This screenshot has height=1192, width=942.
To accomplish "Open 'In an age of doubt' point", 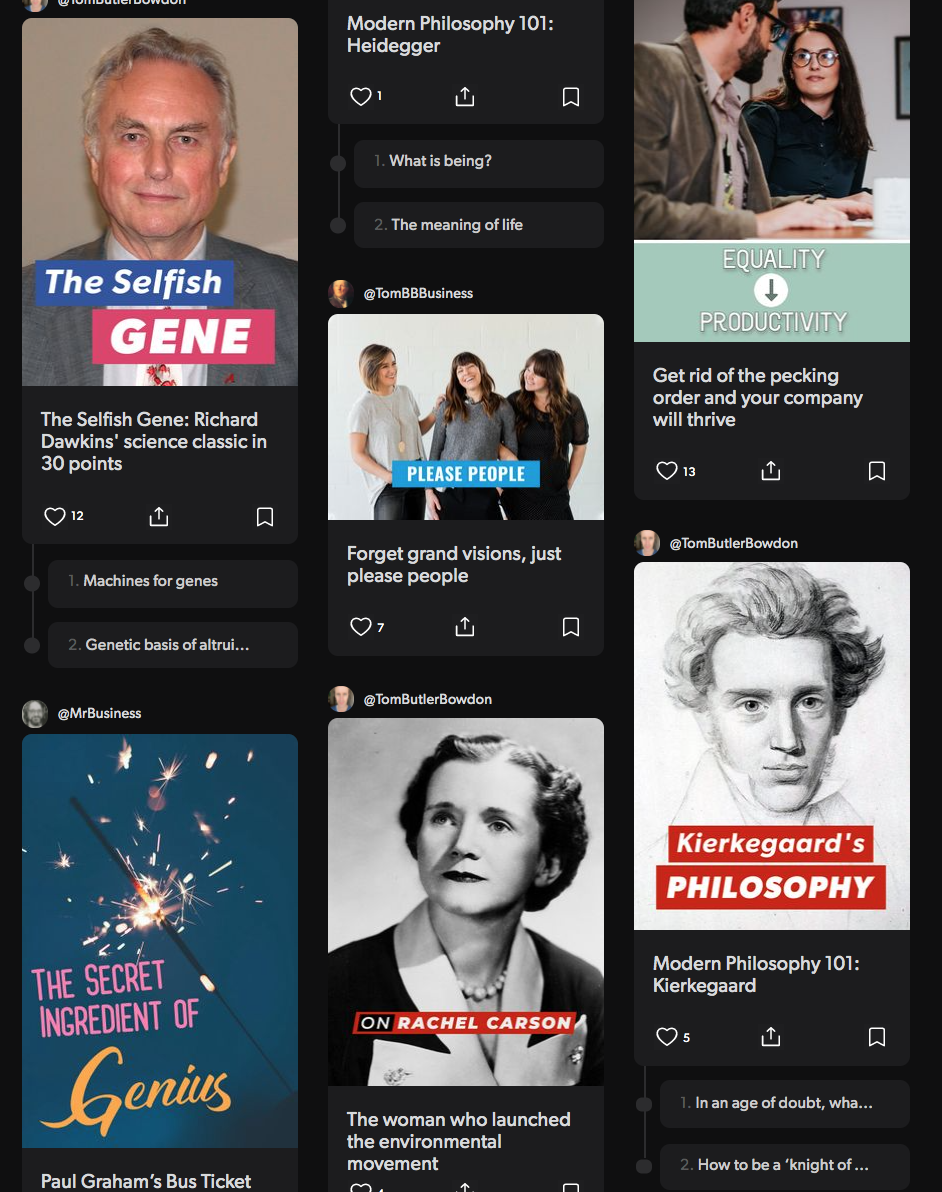I will coord(784,1103).
